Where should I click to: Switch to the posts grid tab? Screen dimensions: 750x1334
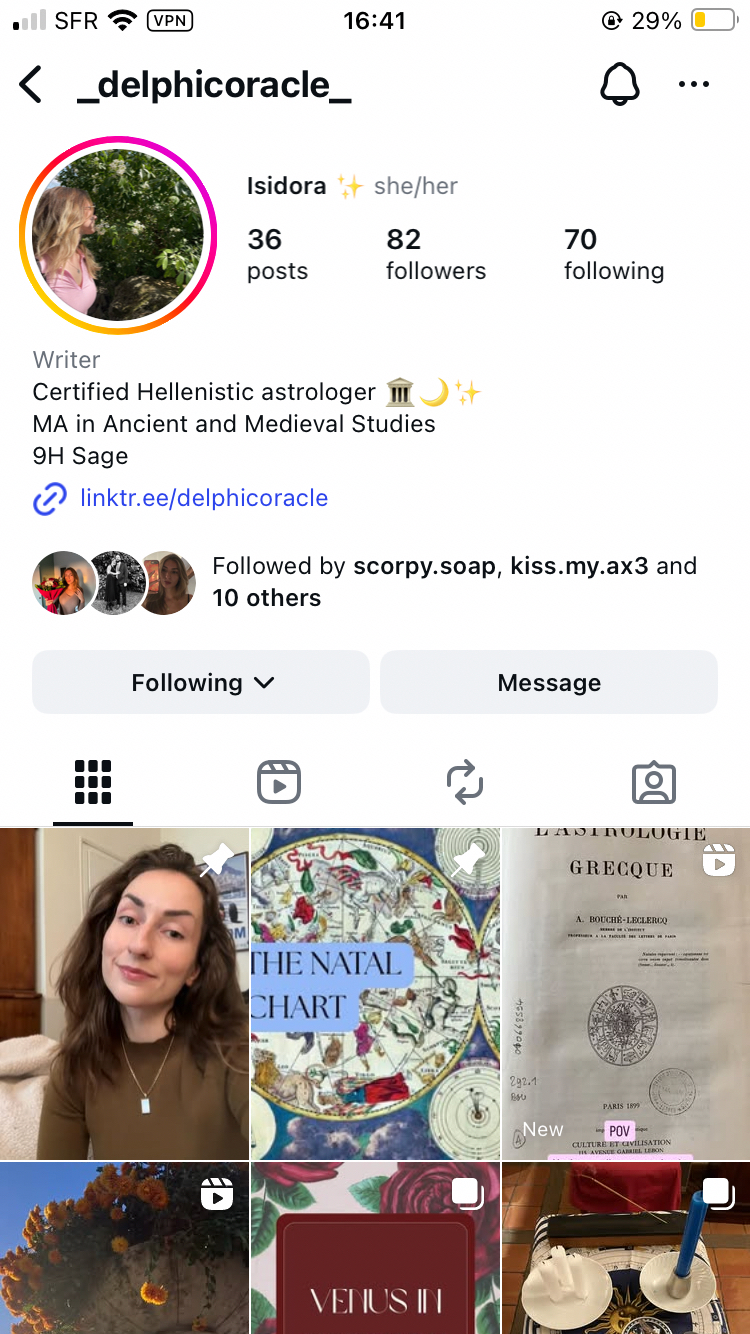point(93,782)
